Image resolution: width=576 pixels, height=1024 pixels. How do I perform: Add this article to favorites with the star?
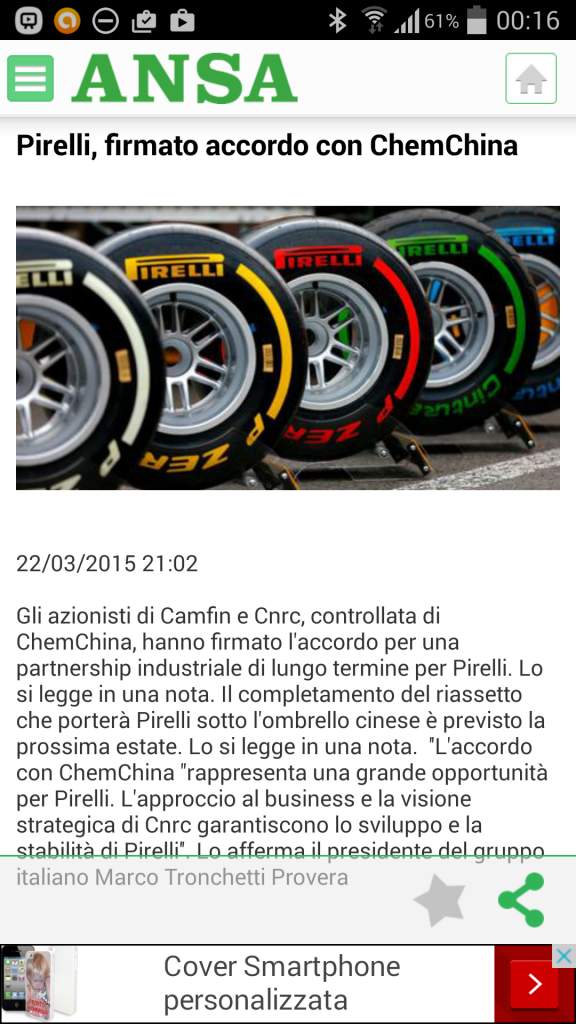[440, 900]
